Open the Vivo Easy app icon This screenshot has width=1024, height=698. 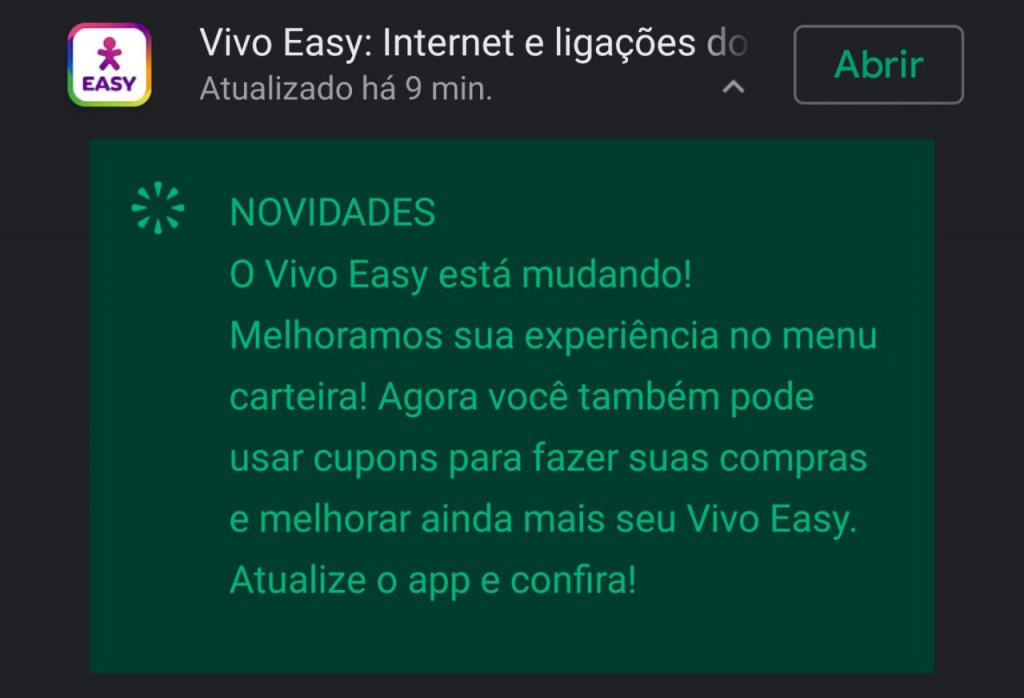click(109, 65)
